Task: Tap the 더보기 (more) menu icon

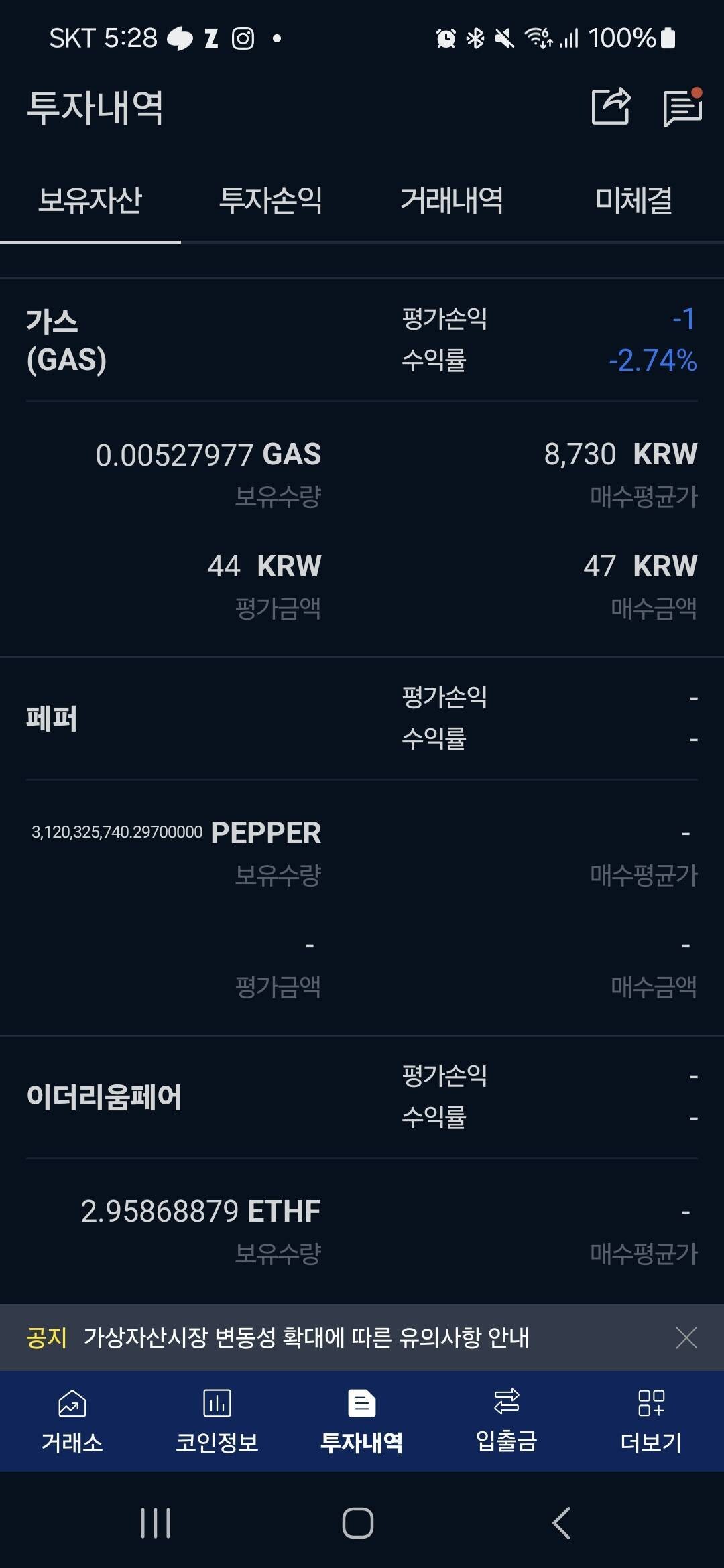Action: (x=652, y=1421)
